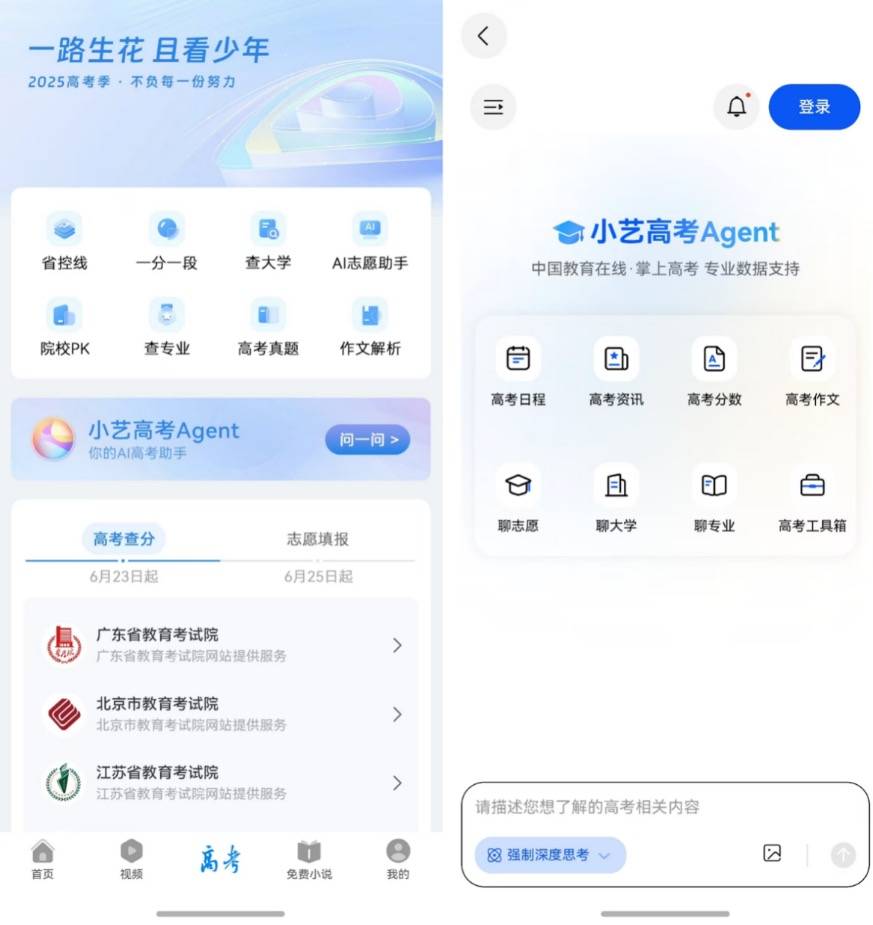Switch to 志愿填报 tab
This screenshot has height=925, width=873.
point(318,539)
